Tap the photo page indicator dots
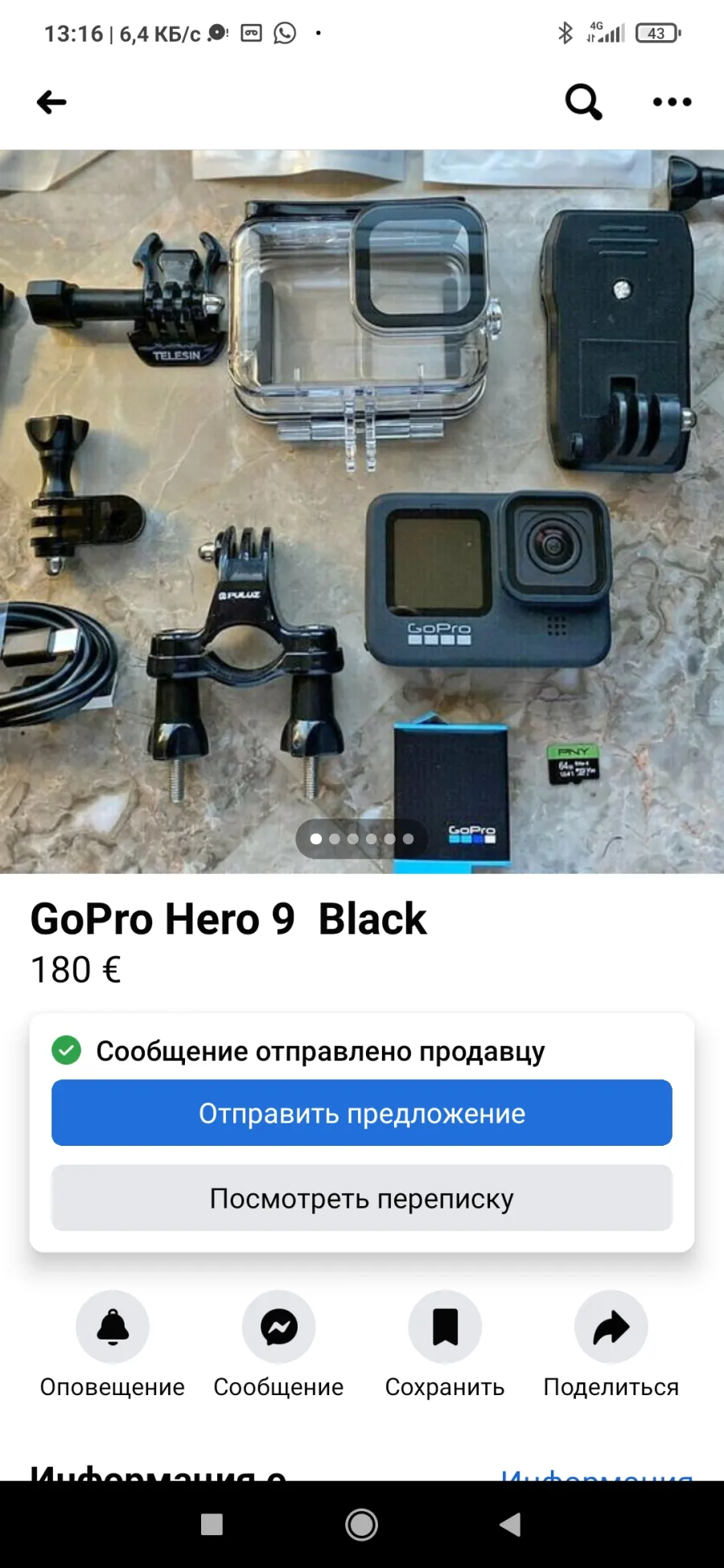This screenshot has width=724, height=1568. pyautogui.click(x=362, y=839)
